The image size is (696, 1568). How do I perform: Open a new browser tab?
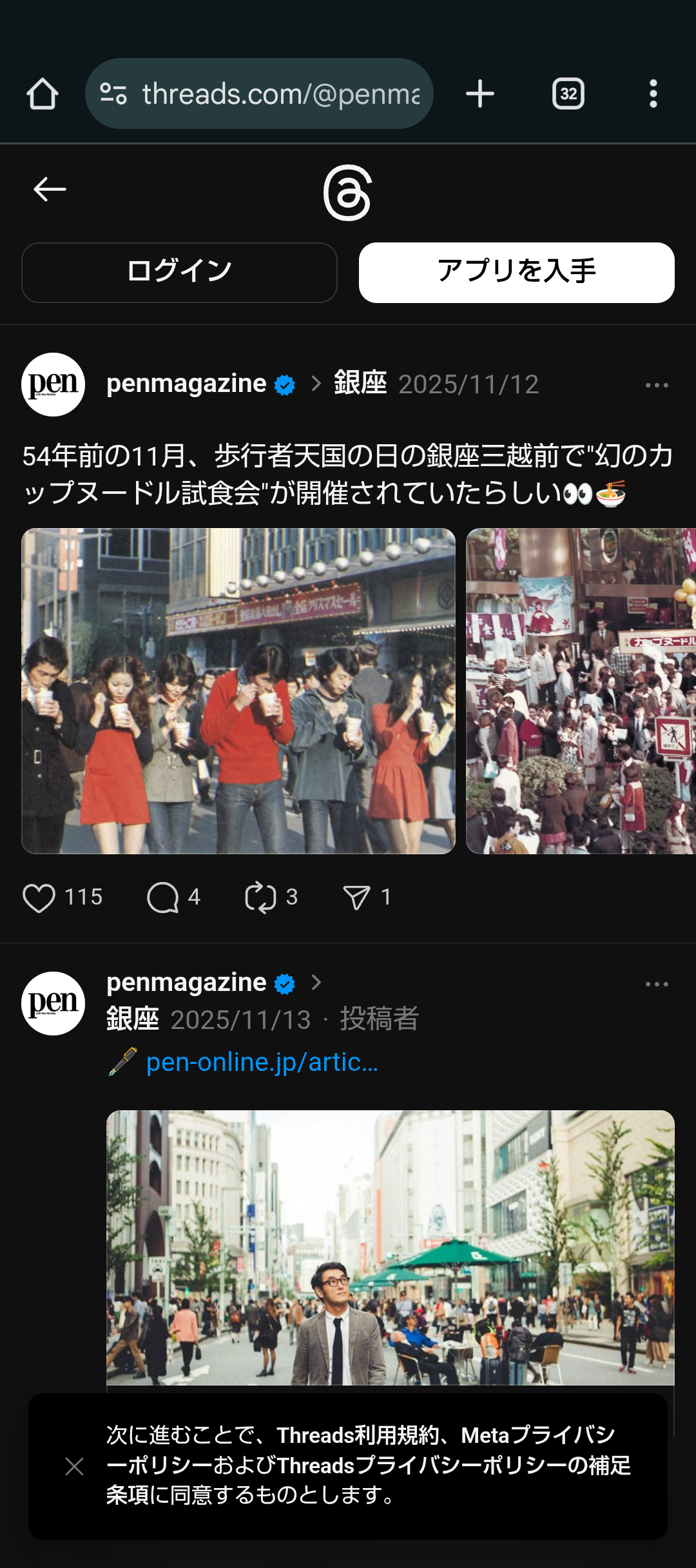[x=480, y=94]
